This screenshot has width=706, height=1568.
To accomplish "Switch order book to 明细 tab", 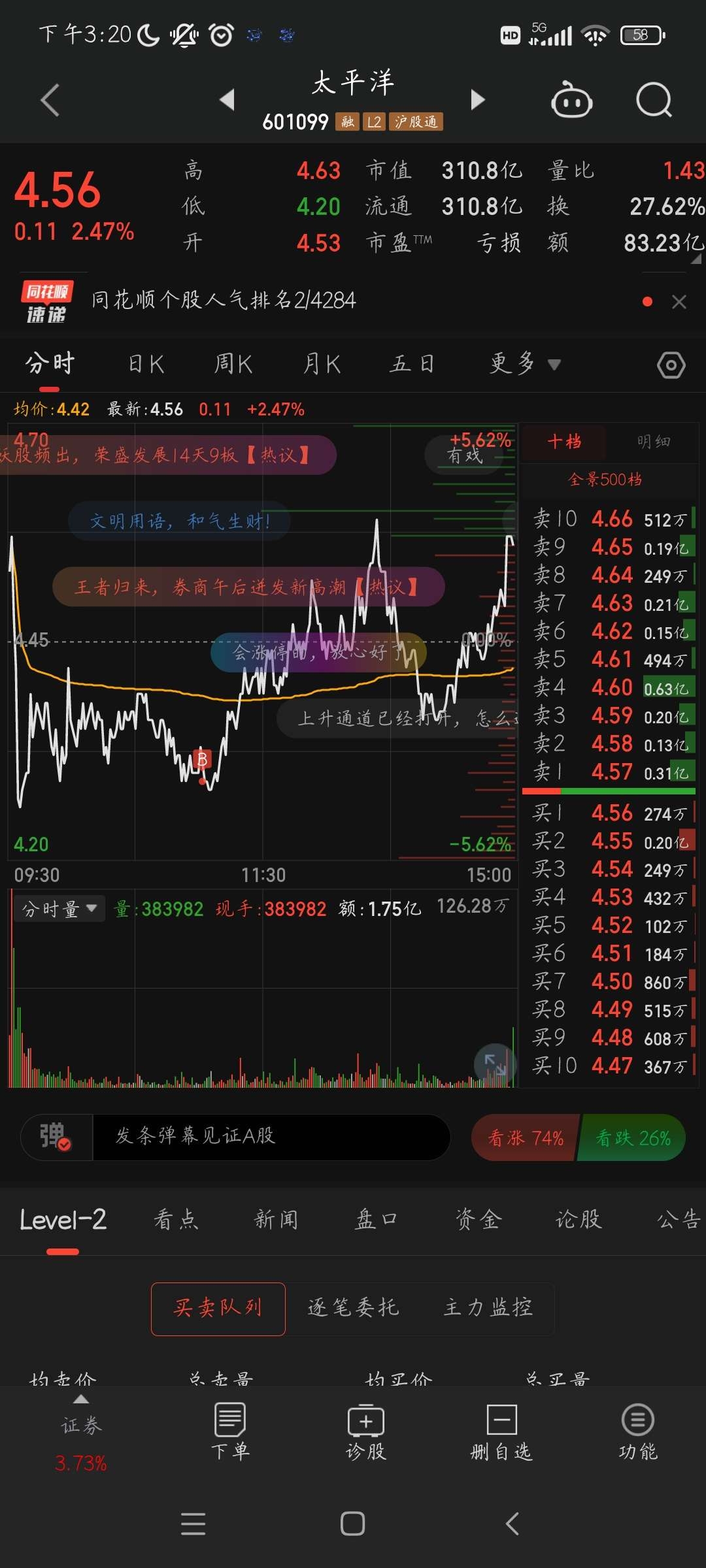I will click(653, 442).
